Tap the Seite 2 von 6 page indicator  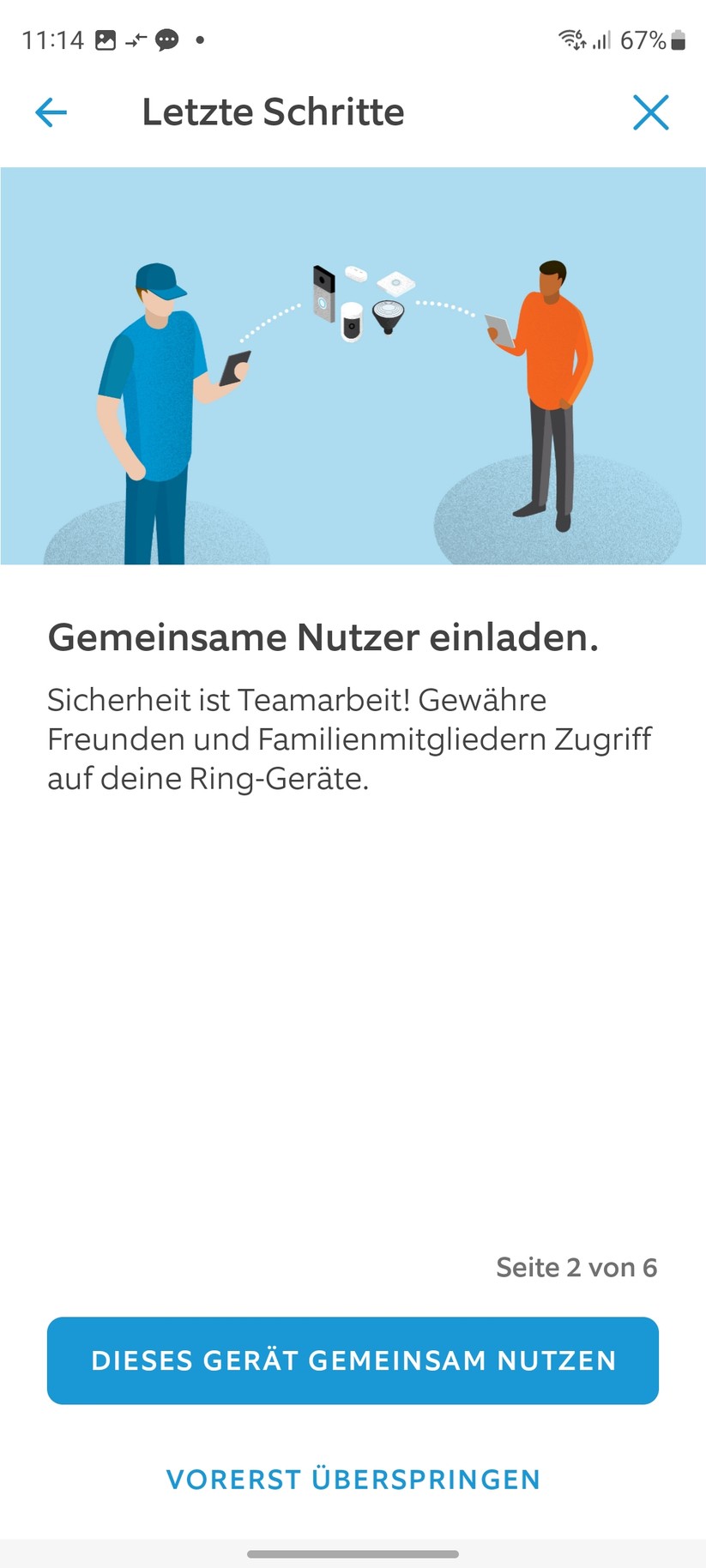(x=576, y=1267)
